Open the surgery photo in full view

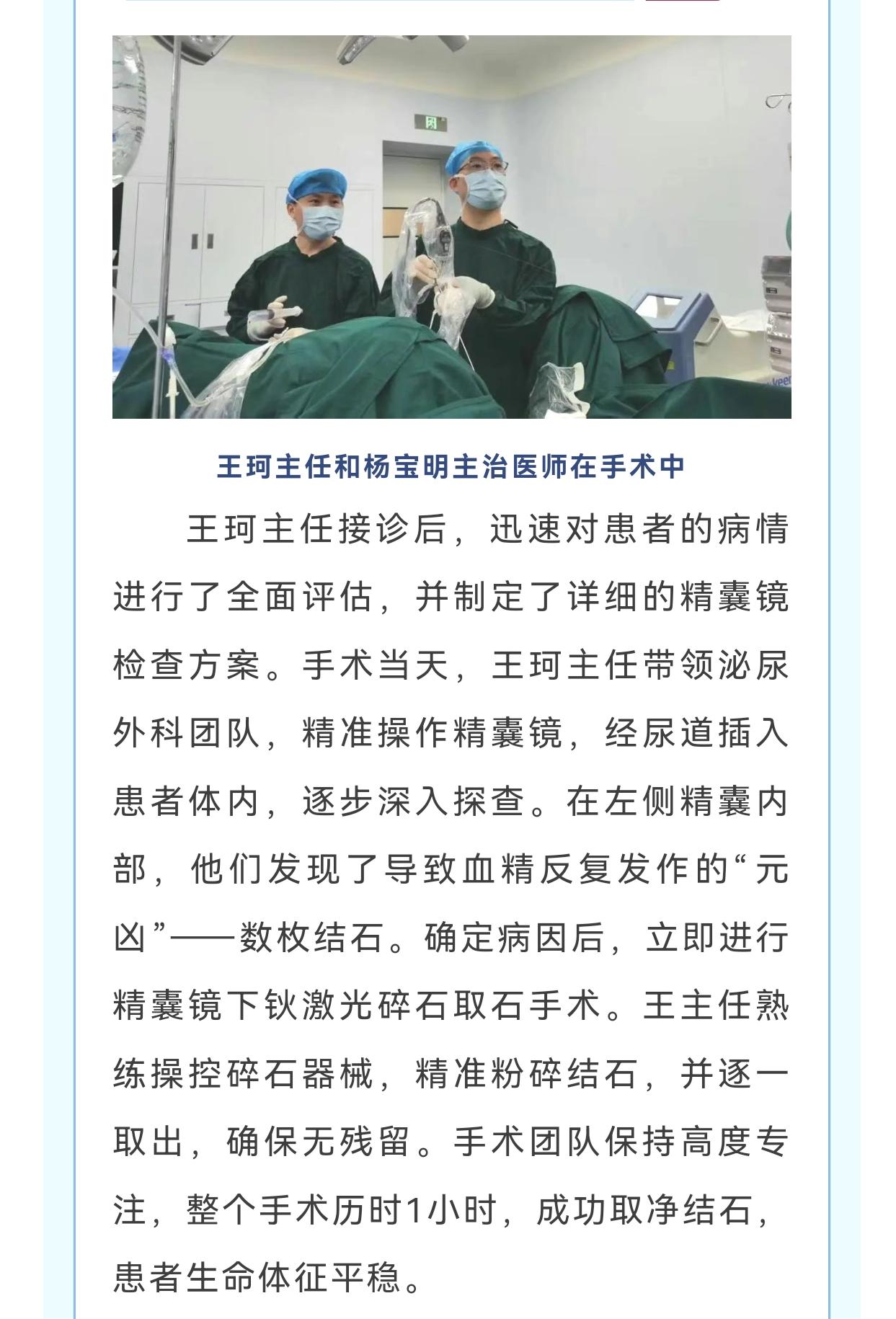pos(451,227)
